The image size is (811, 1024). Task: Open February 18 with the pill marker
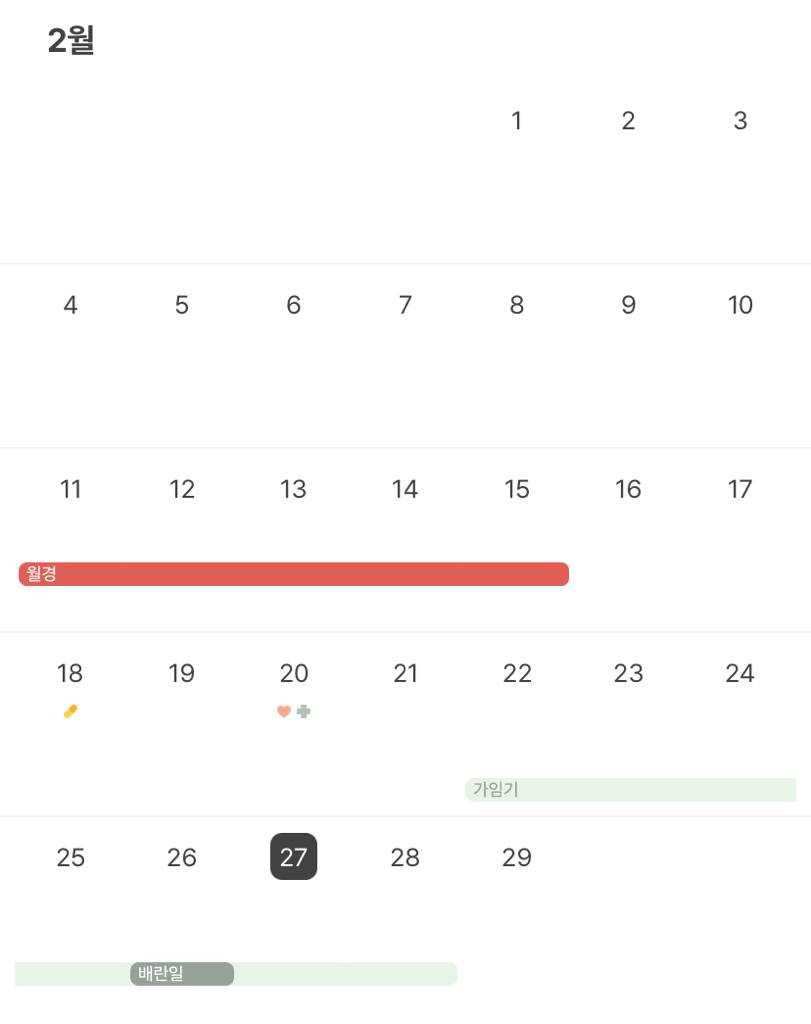(70, 674)
